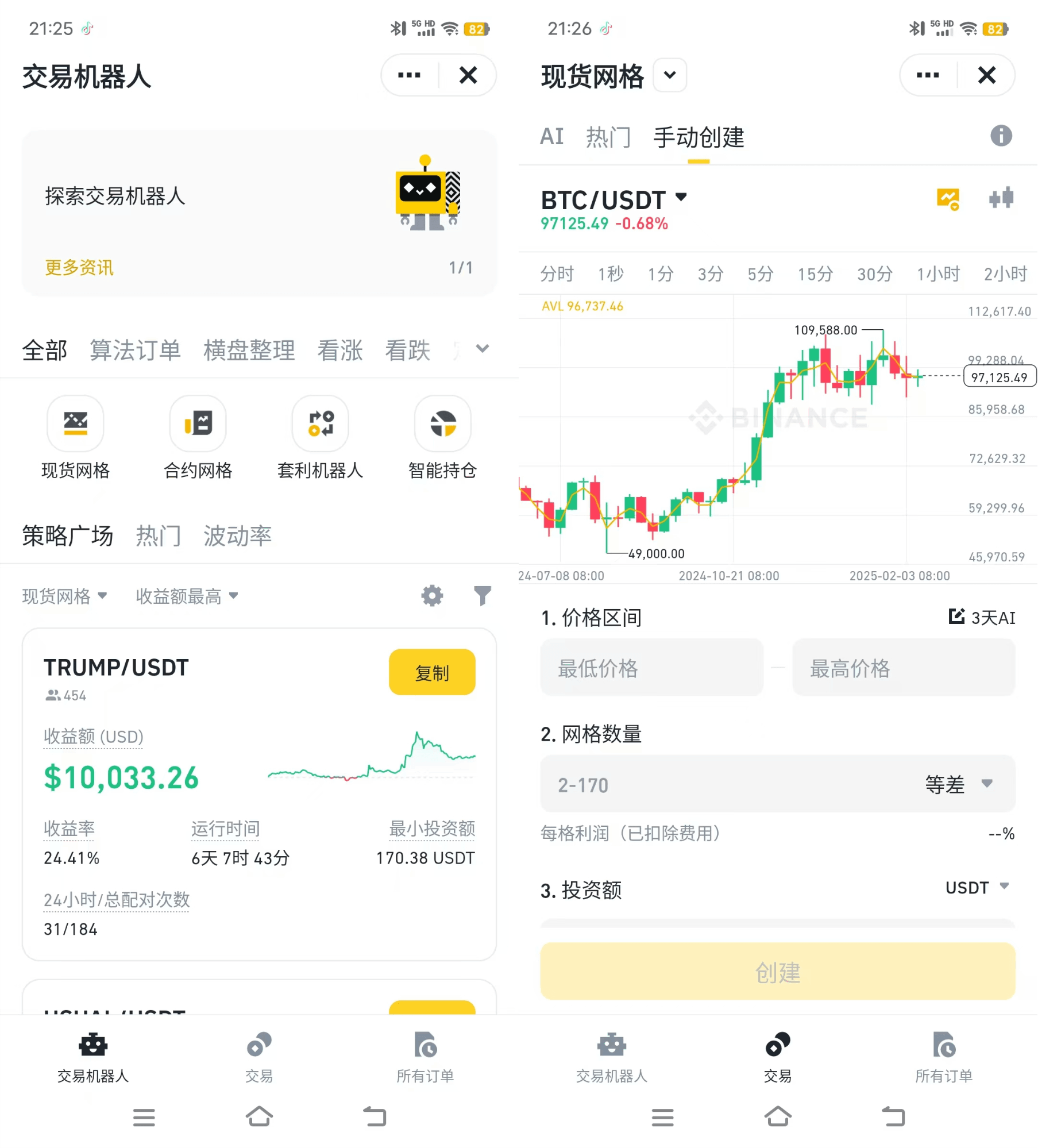Open the 更多资讯 link
Viewport: 1038px width, 1148px height.
point(79,268)
